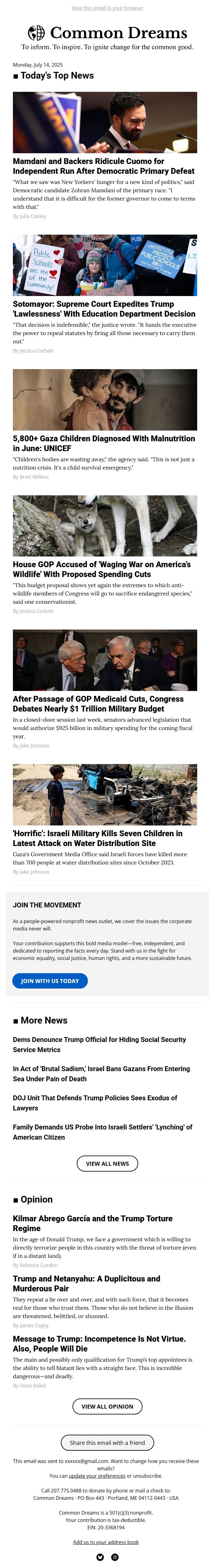
Task: Open Kilmar Abrego García opinion piece
Action: pyautogui.click(x=92, y=1223)
